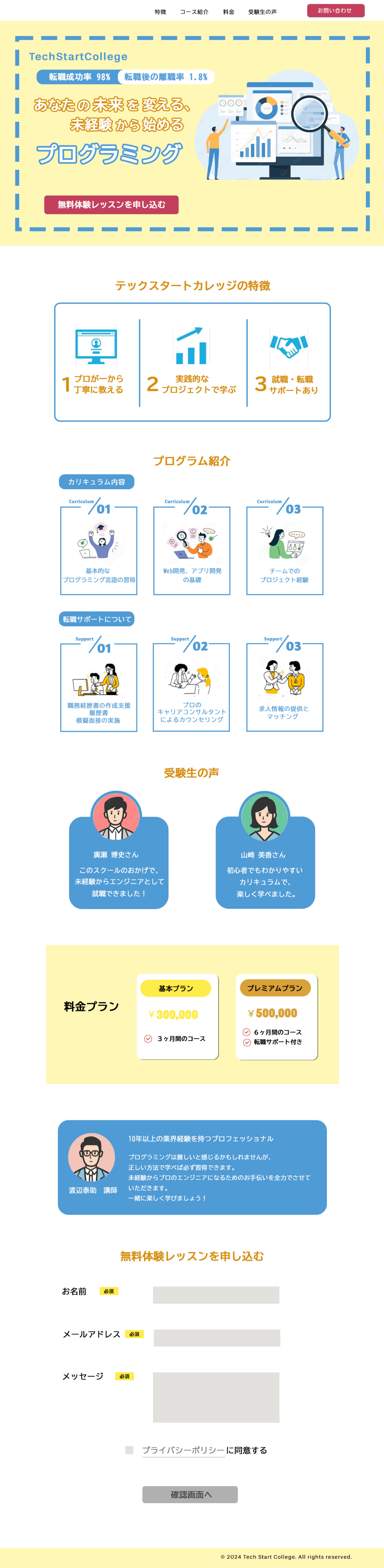Jump to the 料金 section link
The width and height of the screenshot is (384, 1568).
coord(228,12)
